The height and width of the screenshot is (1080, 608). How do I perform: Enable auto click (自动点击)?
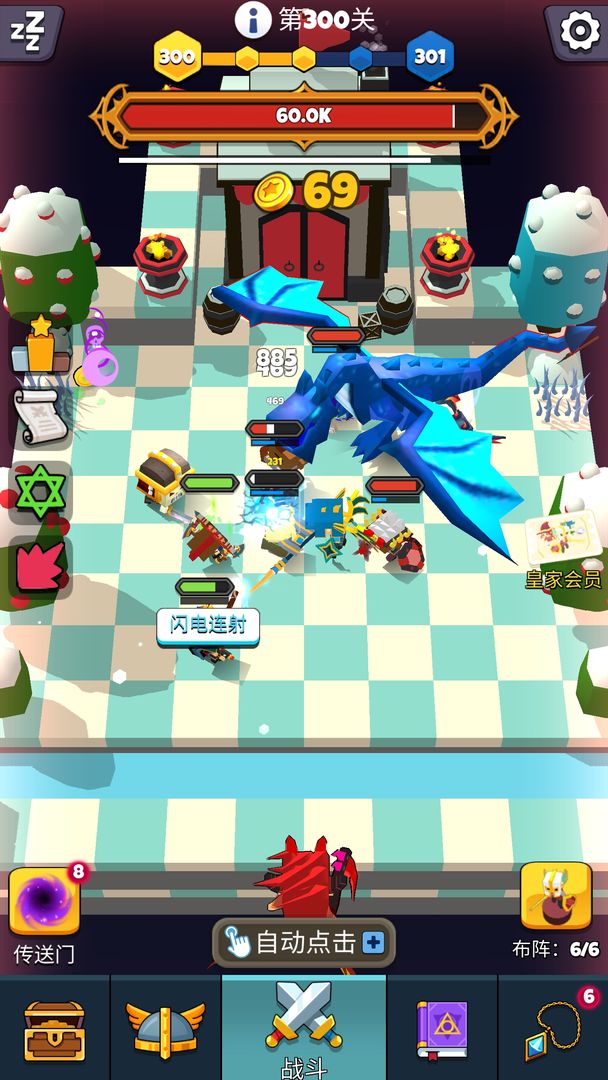click(x=304, y=942)
